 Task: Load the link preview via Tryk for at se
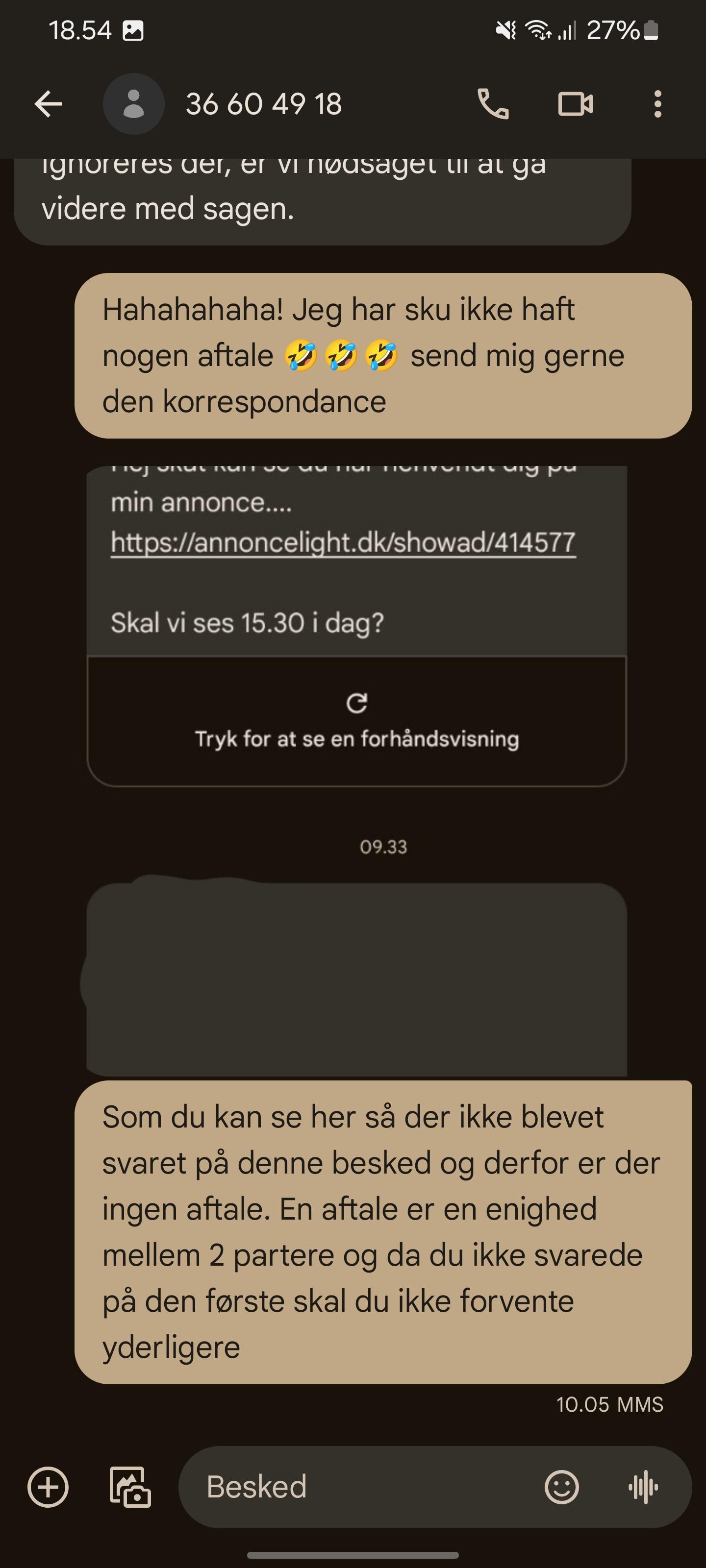[357, 721]
